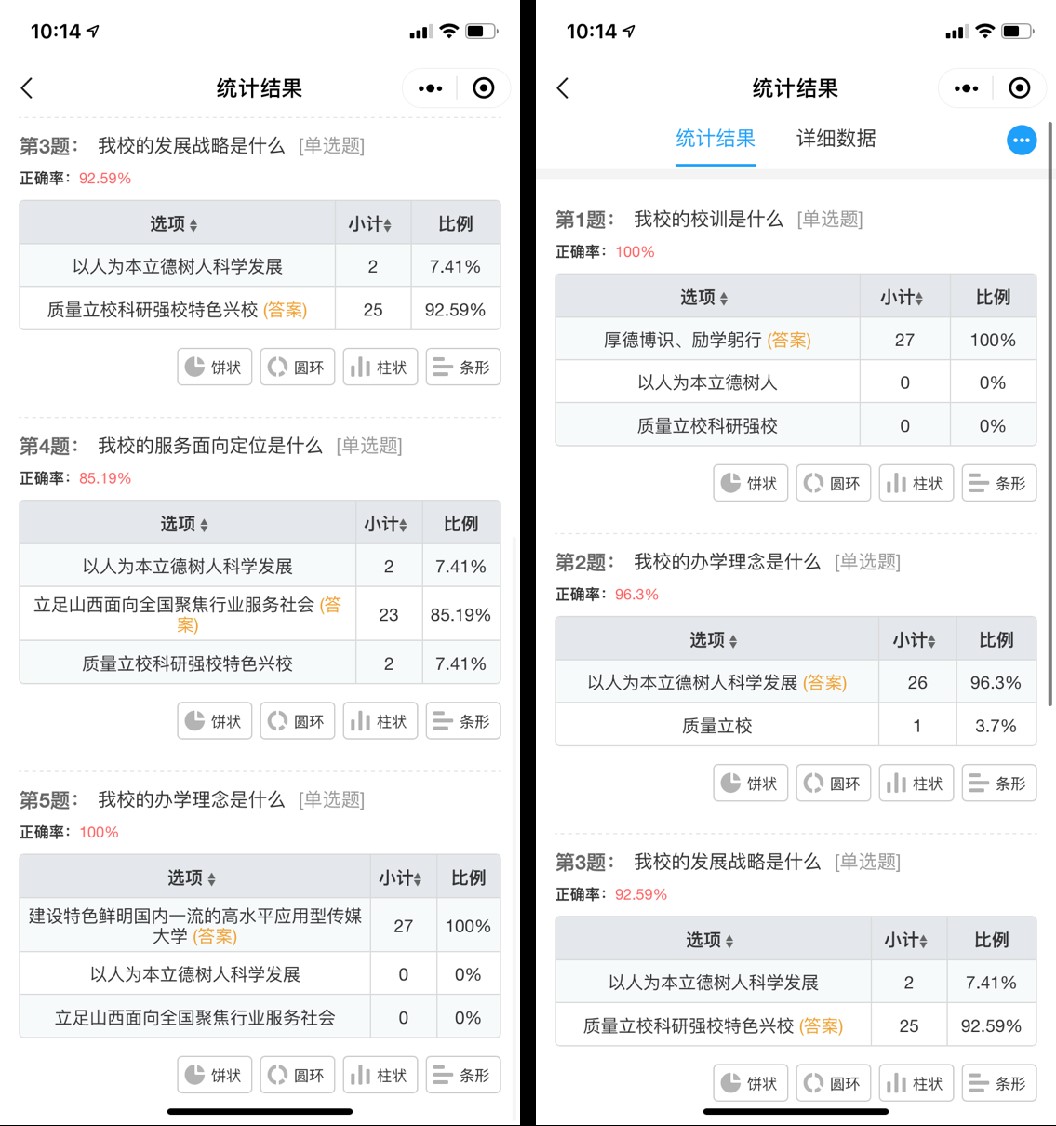Sort 第1题 table by 小计
Image resolution: width=1056 pixels, height=1126 pixels.
pyautogui.click(x=903, y=297)
